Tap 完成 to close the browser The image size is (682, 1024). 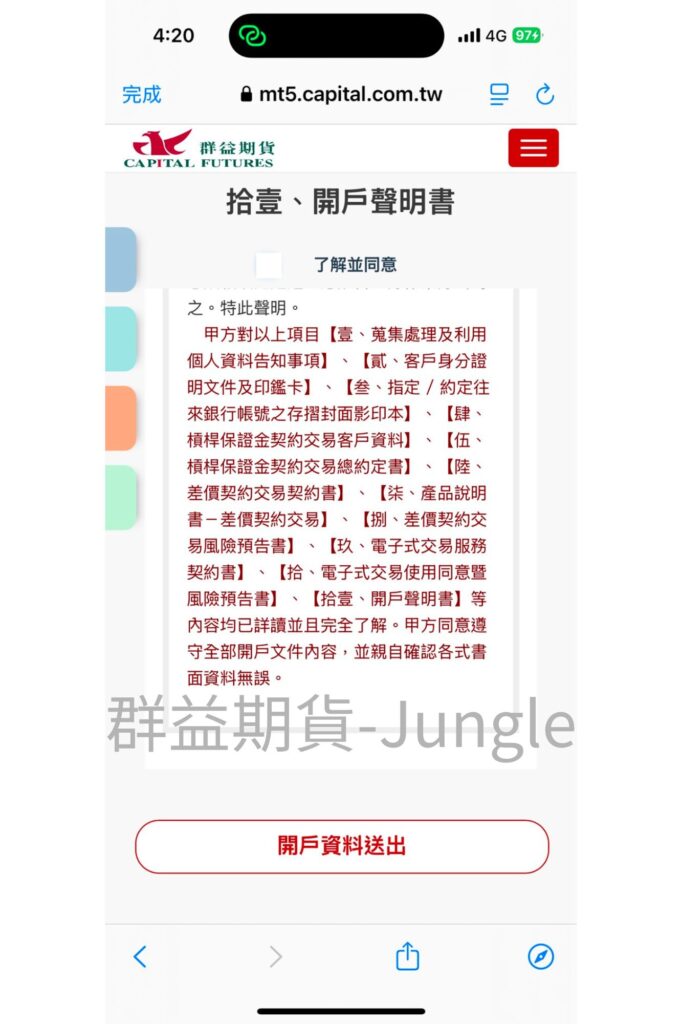(141, 95)
